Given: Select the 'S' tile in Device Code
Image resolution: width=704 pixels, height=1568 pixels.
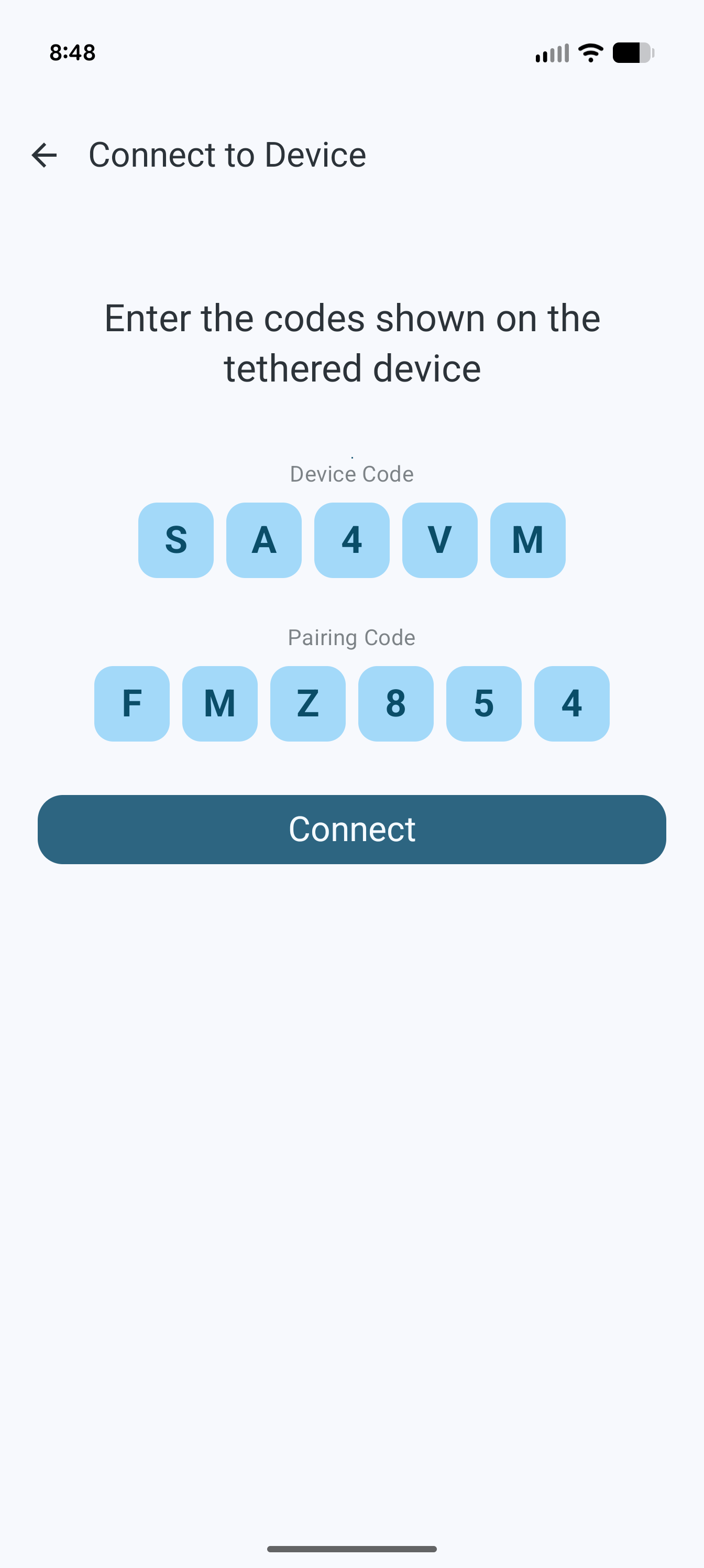Looking at the screenshot, I should (x=176, y=540).
